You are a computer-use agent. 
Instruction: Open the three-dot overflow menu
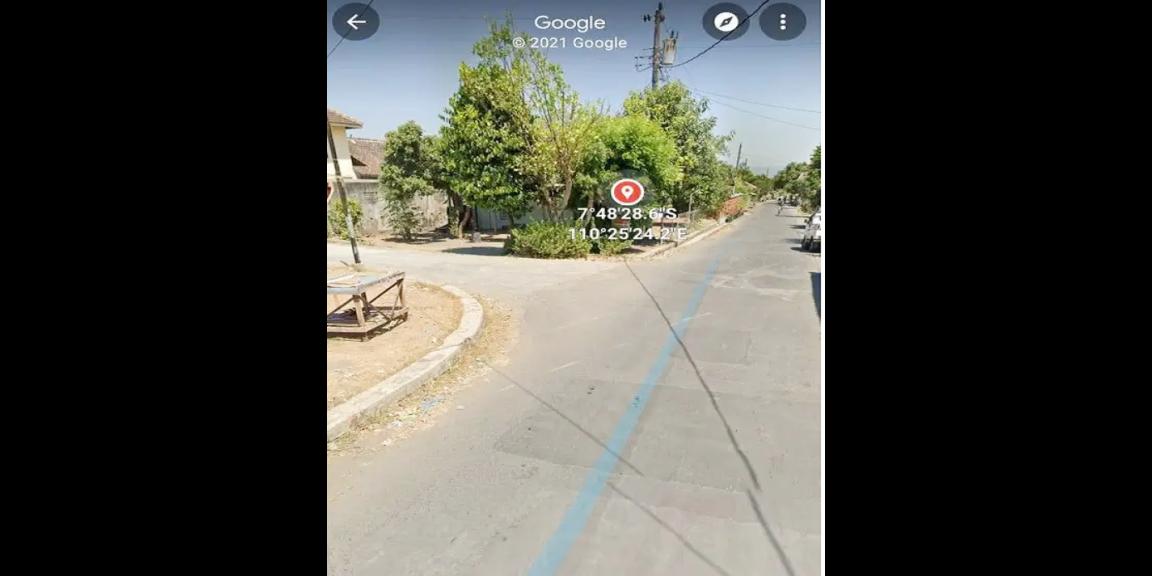[x=782, y=22]
